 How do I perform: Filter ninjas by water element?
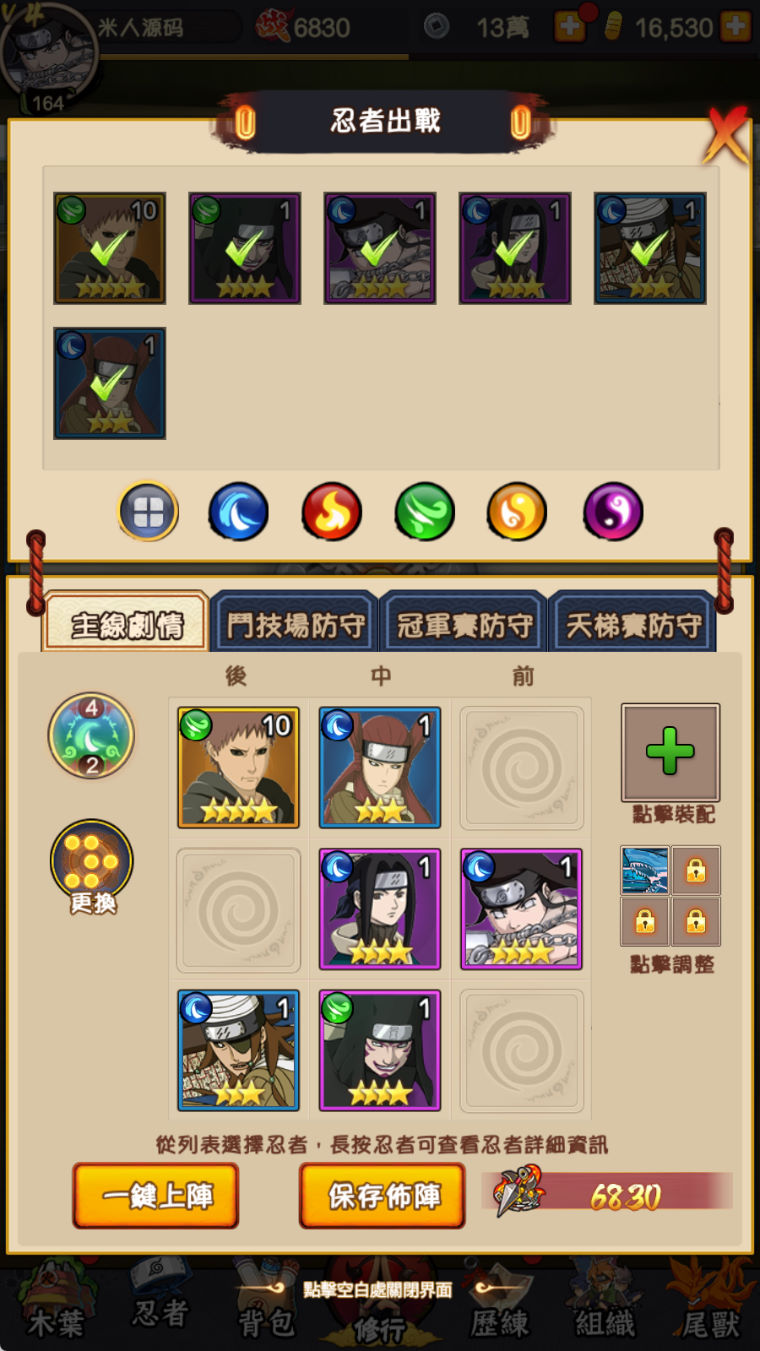click(238, 512)
